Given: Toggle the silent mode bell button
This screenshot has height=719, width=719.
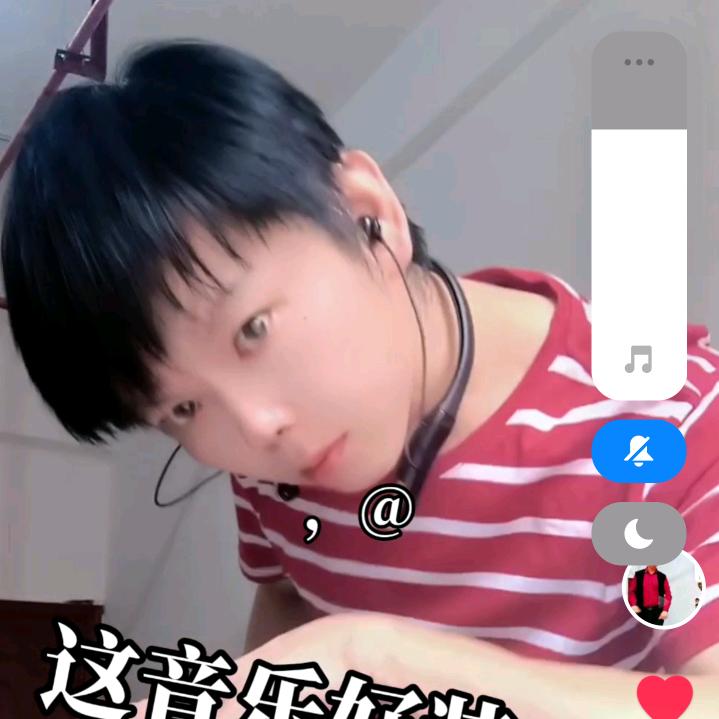Looking at the screenshot, I should (x=639, y=451).
